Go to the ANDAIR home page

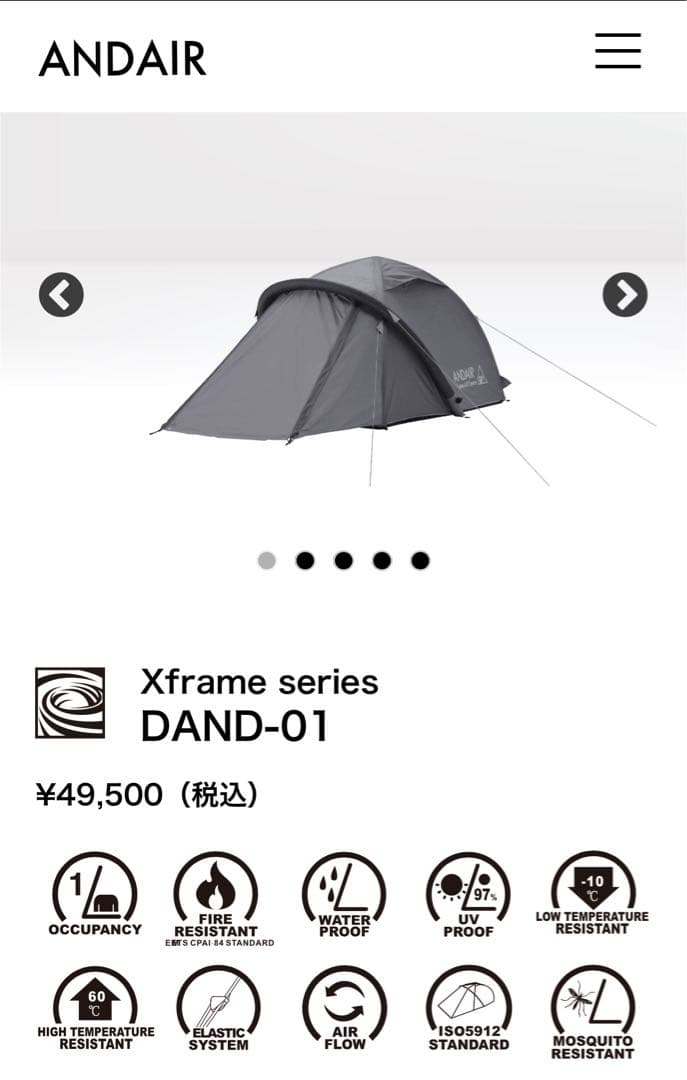pos(122,58)
